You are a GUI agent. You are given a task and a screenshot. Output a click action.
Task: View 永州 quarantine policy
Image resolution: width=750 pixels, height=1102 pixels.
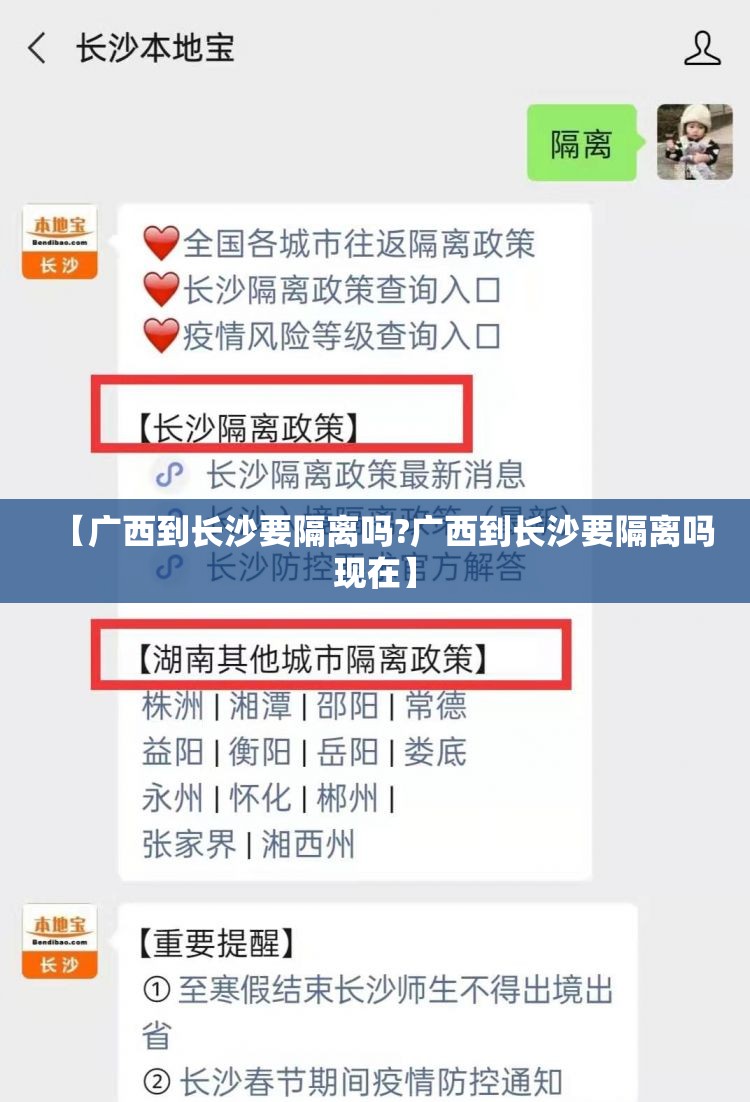coord(172,798)
